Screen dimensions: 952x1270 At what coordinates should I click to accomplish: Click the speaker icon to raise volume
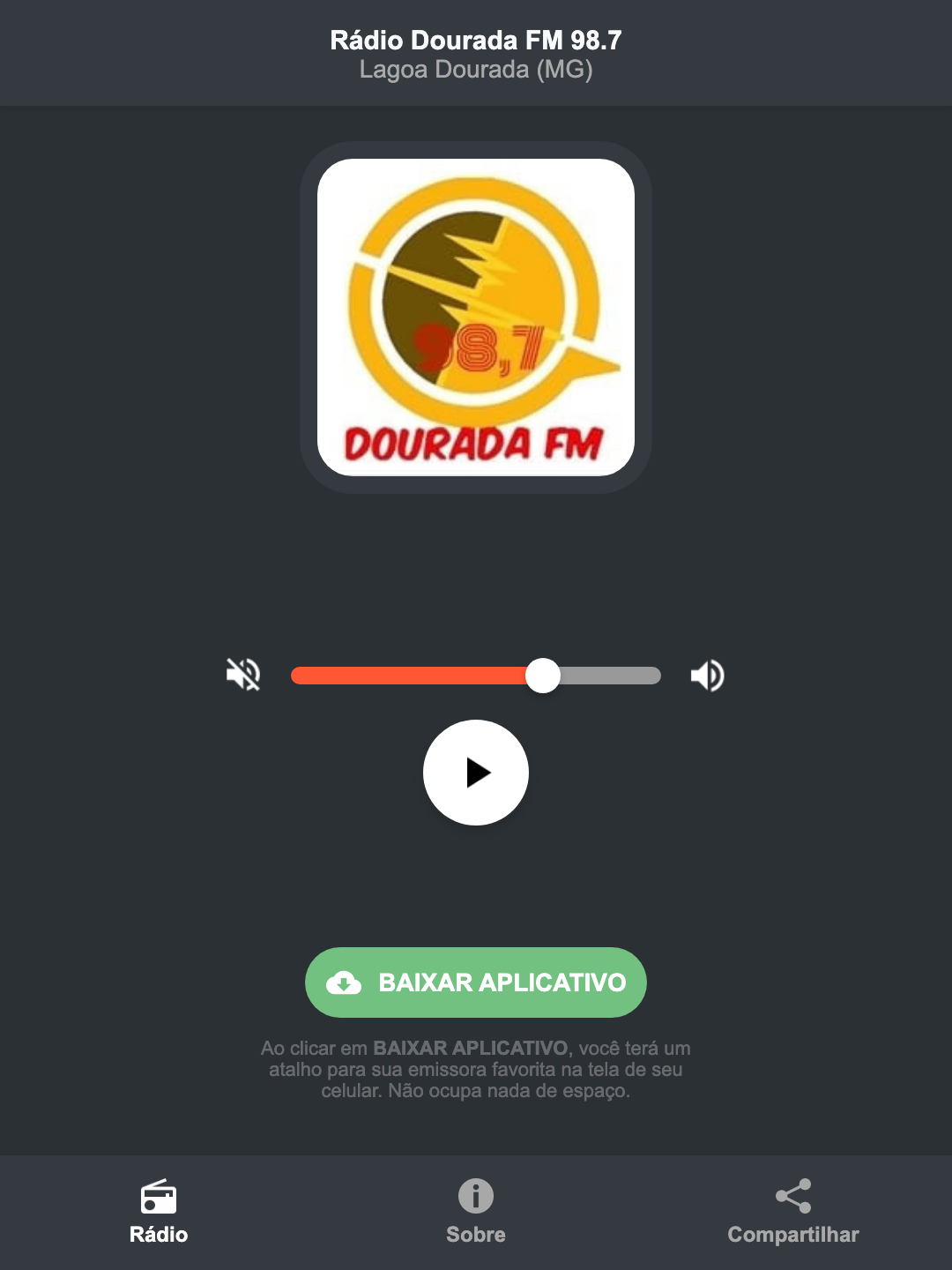[706, 675]
